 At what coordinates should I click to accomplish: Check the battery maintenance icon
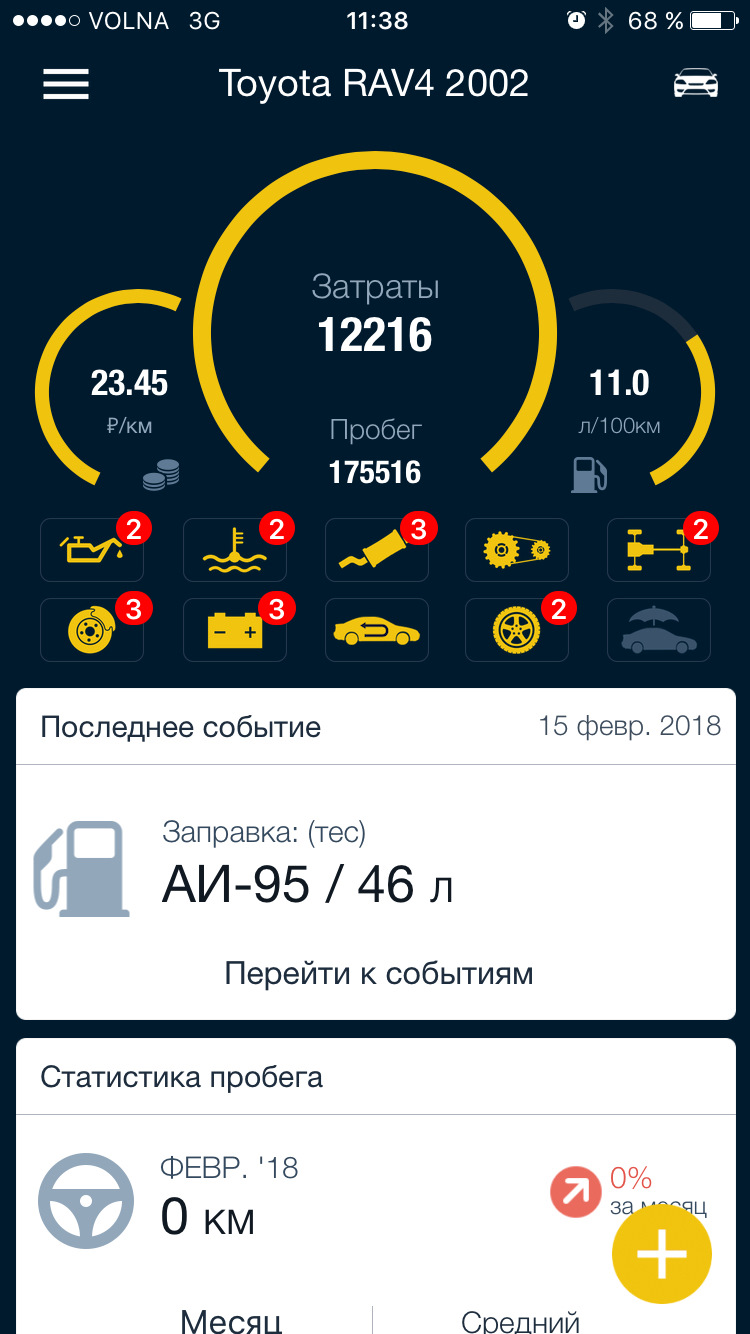pos(234,630)
